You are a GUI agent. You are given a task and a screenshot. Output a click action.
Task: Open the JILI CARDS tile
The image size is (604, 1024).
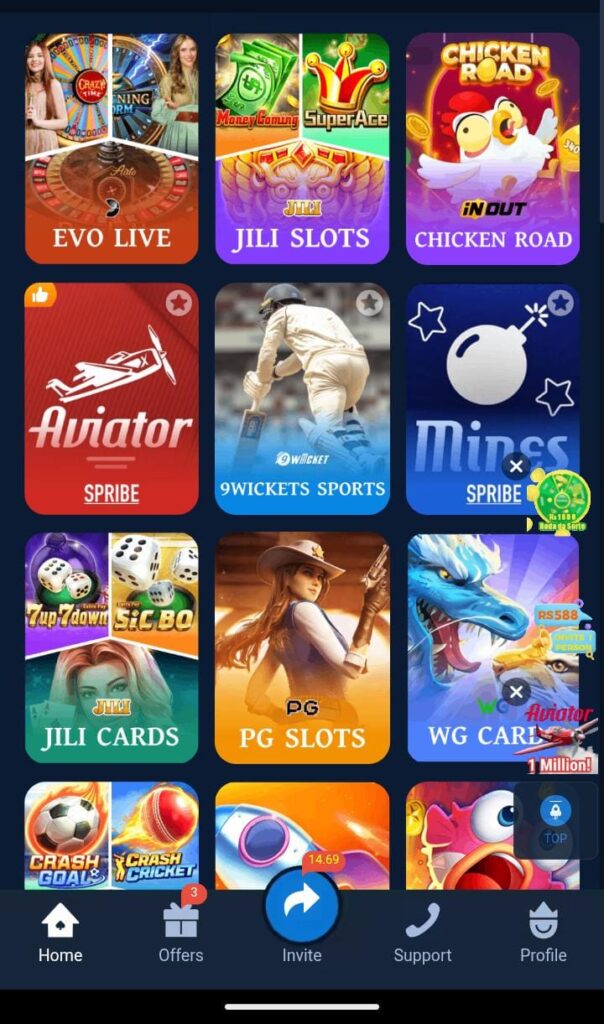[111, 647]
